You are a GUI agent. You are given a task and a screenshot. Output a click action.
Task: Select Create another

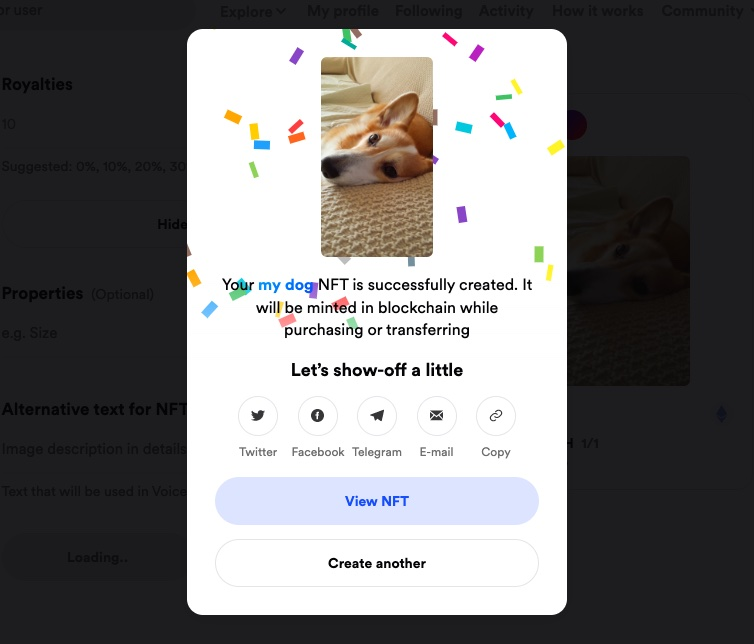[x=377, y=563]
